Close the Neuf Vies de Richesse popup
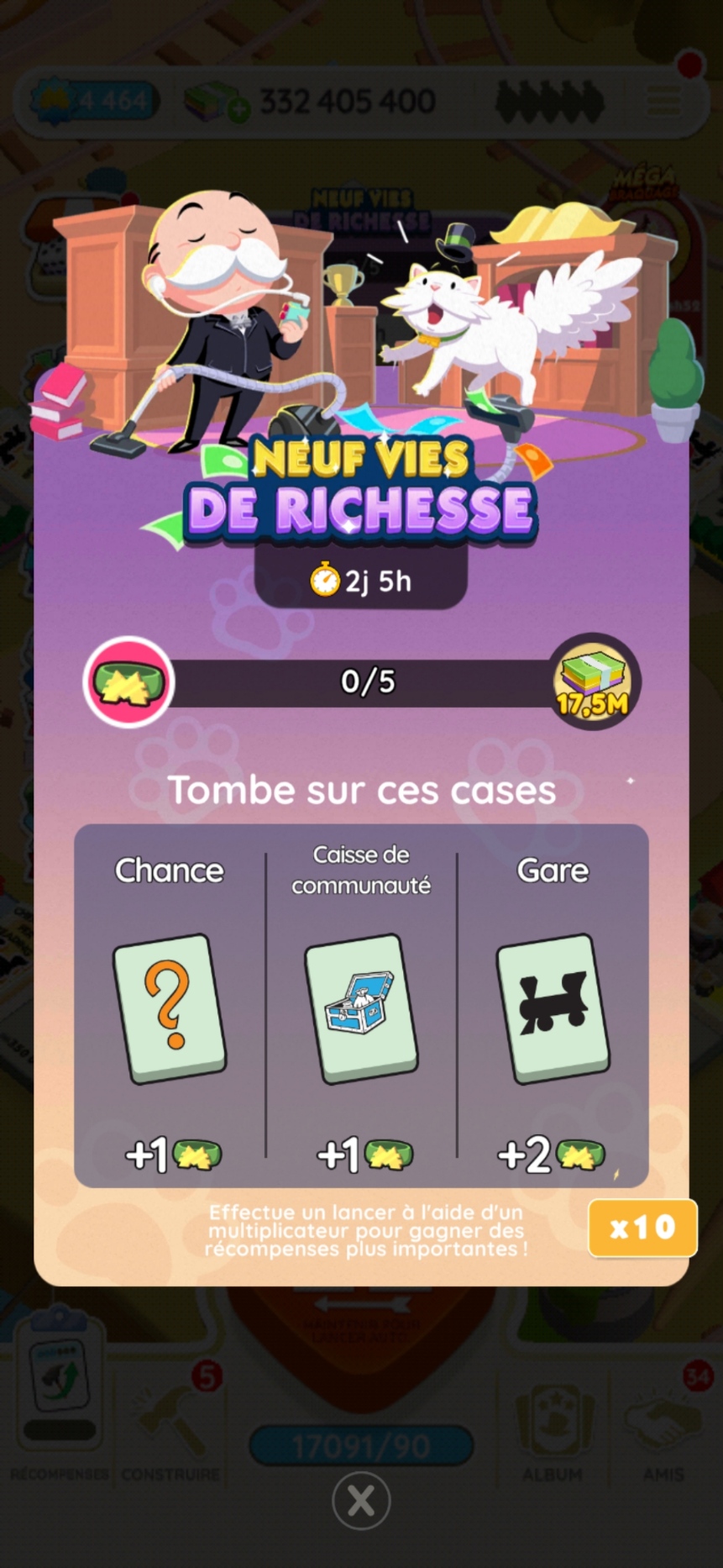 point(361,1501)
